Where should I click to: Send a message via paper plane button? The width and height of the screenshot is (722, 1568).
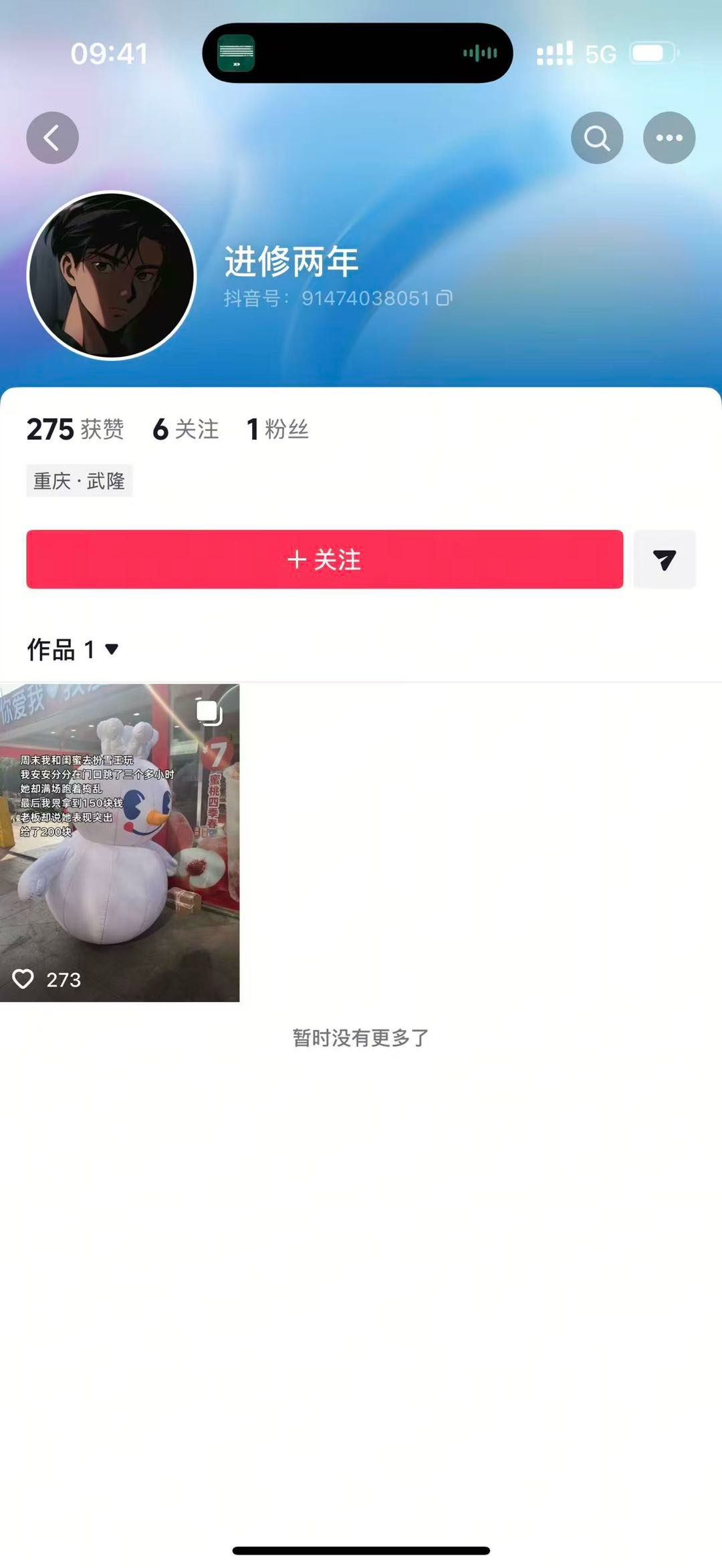(x=665, y=559)
